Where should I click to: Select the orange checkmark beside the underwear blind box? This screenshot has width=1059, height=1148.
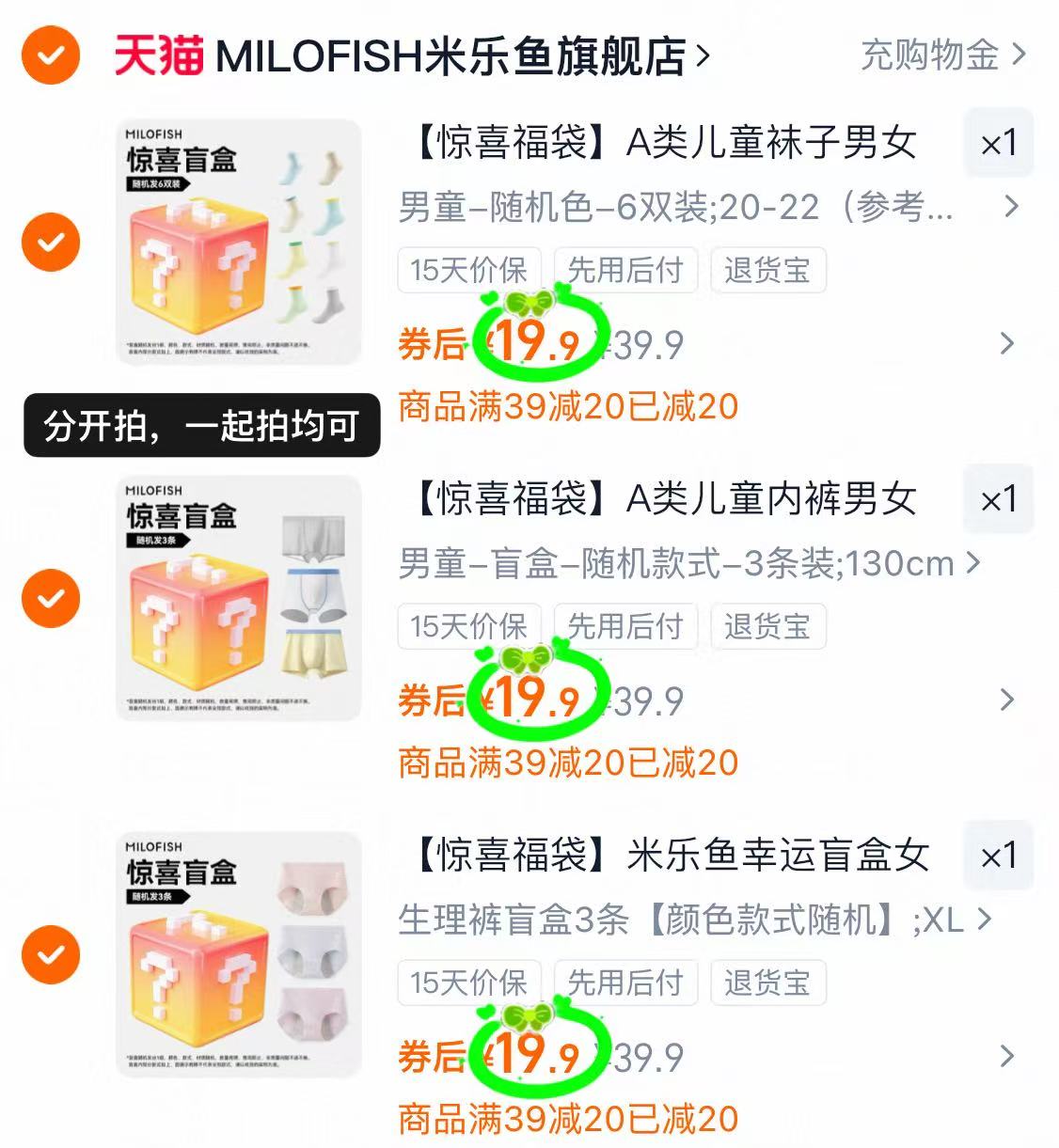(49, 599)
